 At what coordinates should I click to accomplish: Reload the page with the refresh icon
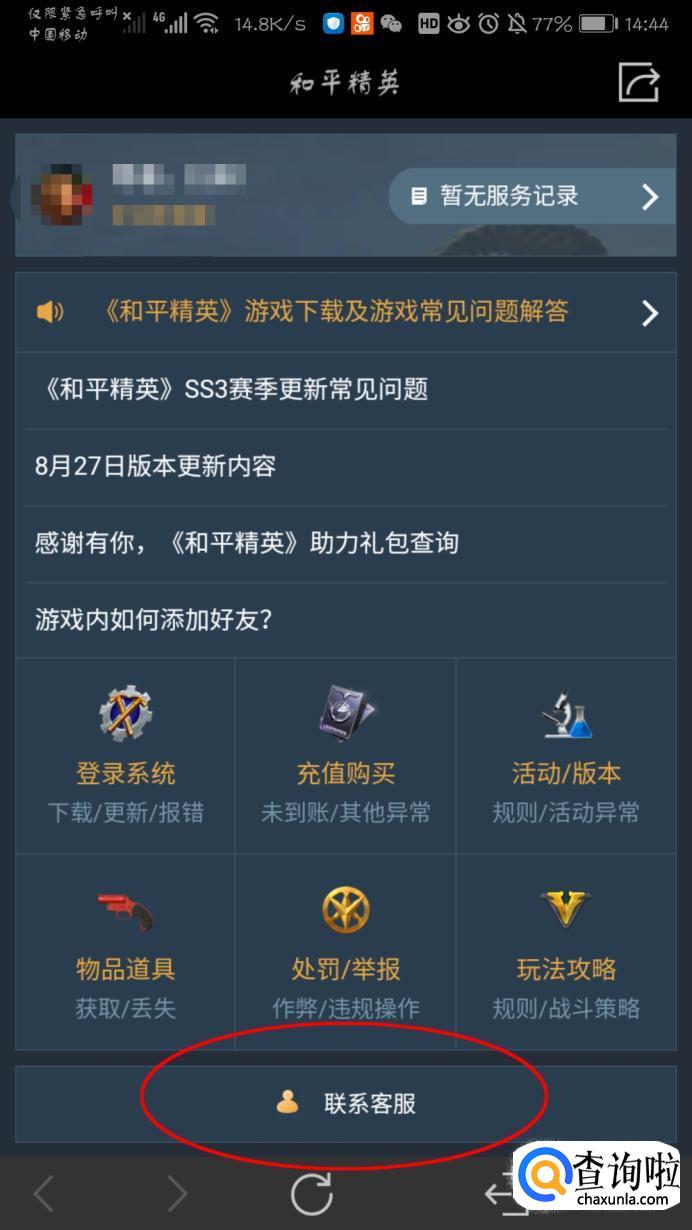tap(311, 1194)
